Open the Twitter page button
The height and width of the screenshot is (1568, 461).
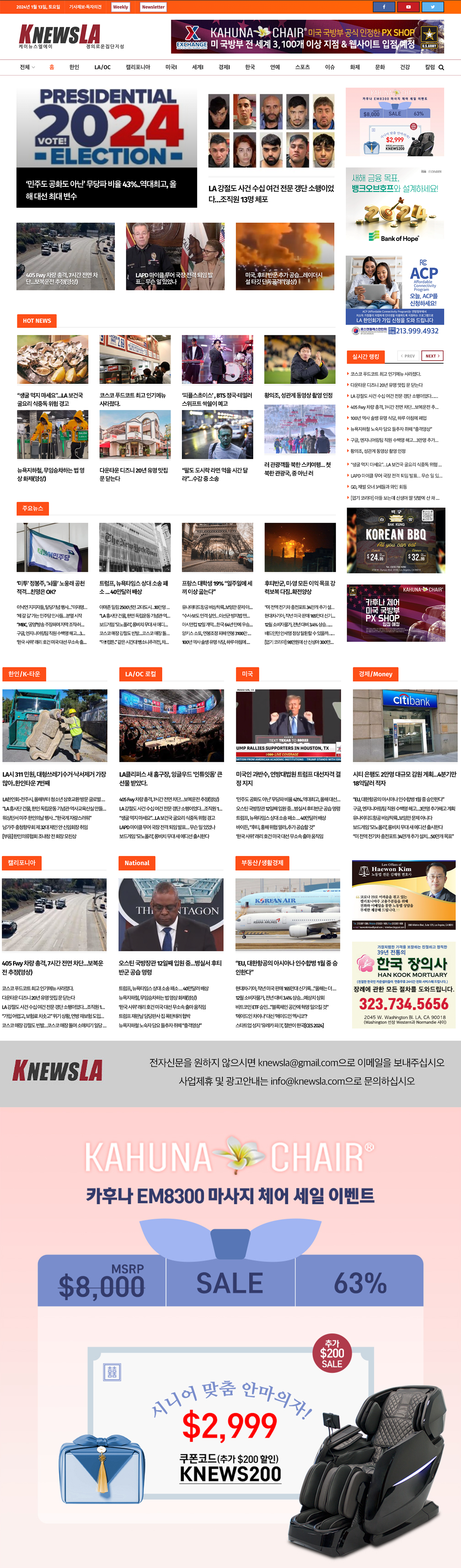pyautogui.click(x=432, y=7)
